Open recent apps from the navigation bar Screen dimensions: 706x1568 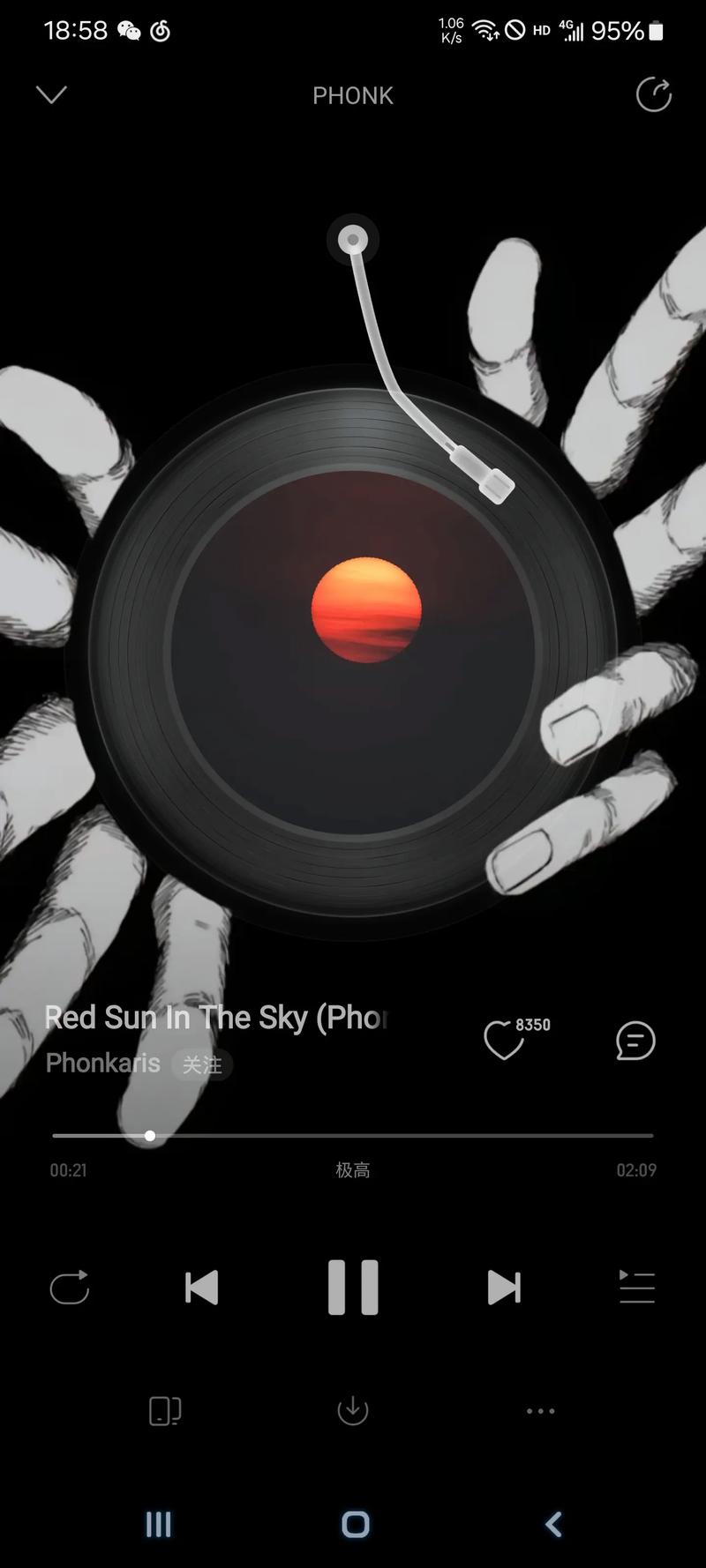click(x=159, y=1524)
